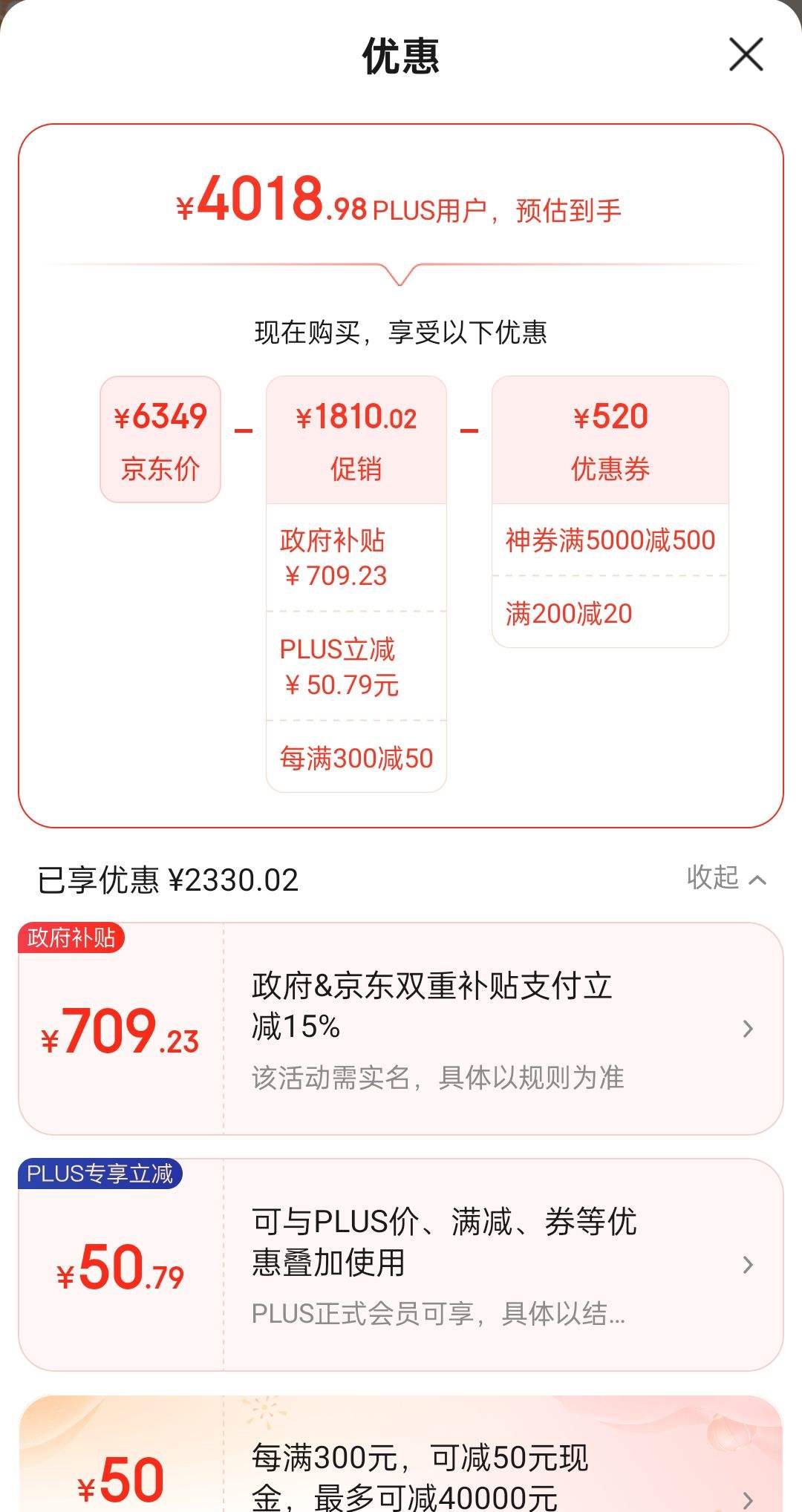View the ¥520 优惠券 coupon card

coord(609,438)
